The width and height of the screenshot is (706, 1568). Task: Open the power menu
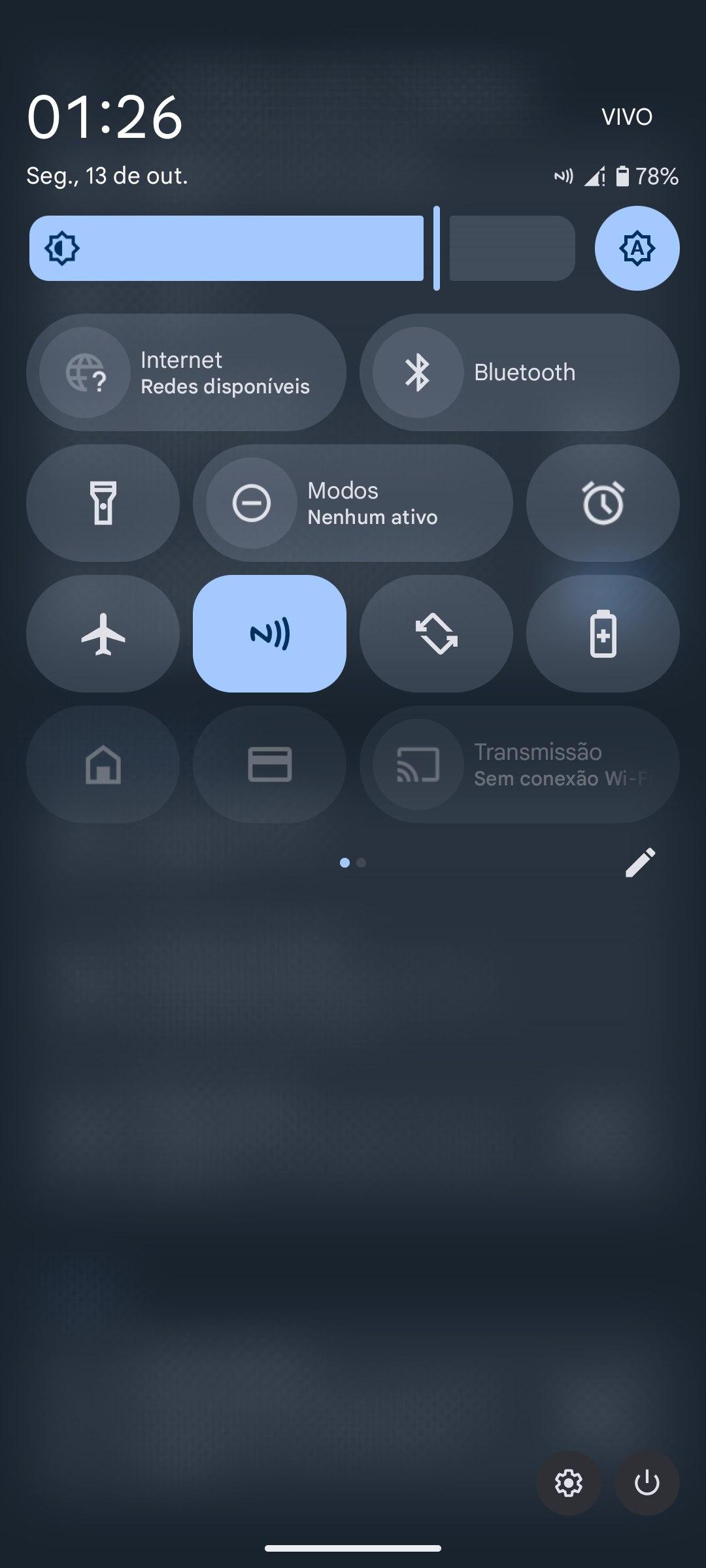(647, 1483)
